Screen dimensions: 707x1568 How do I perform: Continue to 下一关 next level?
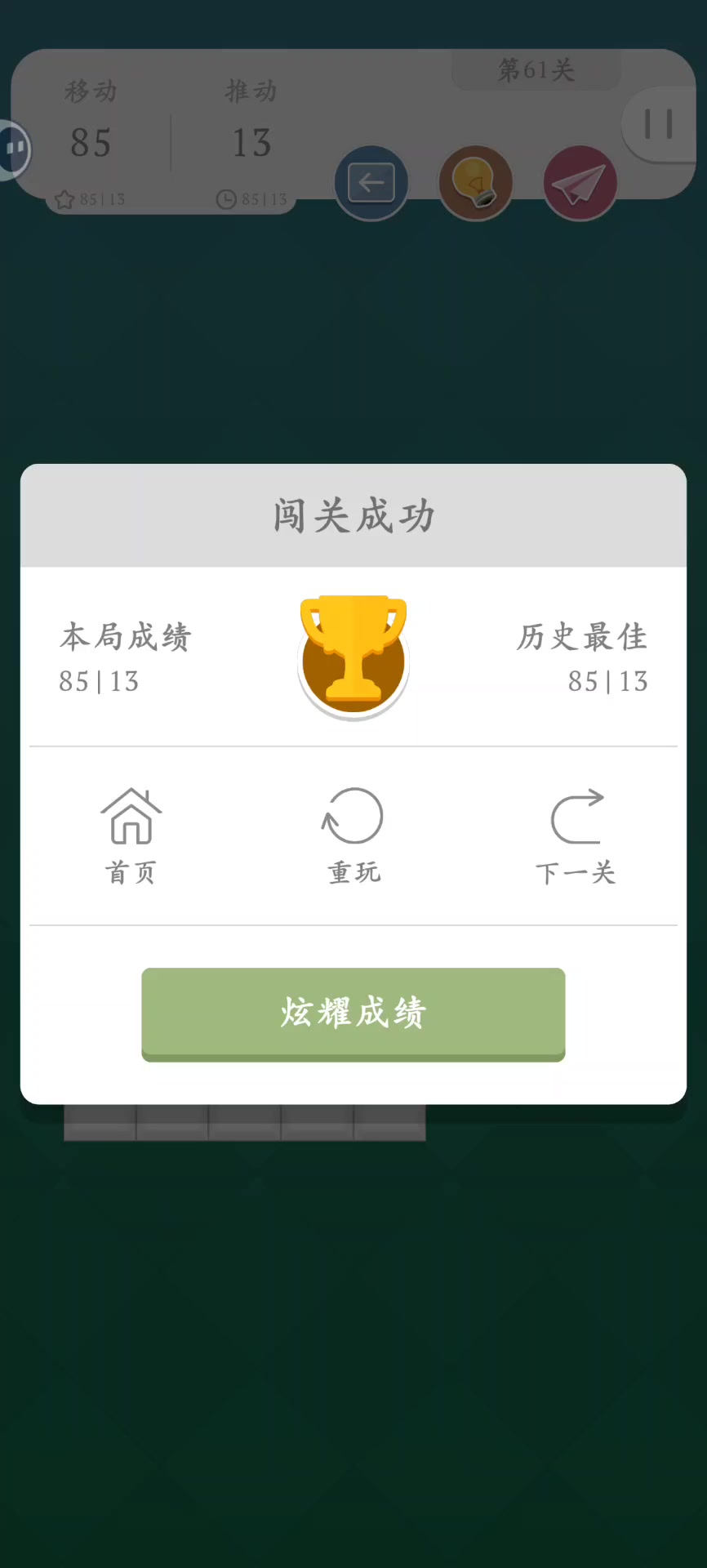(x=576, y=836)
